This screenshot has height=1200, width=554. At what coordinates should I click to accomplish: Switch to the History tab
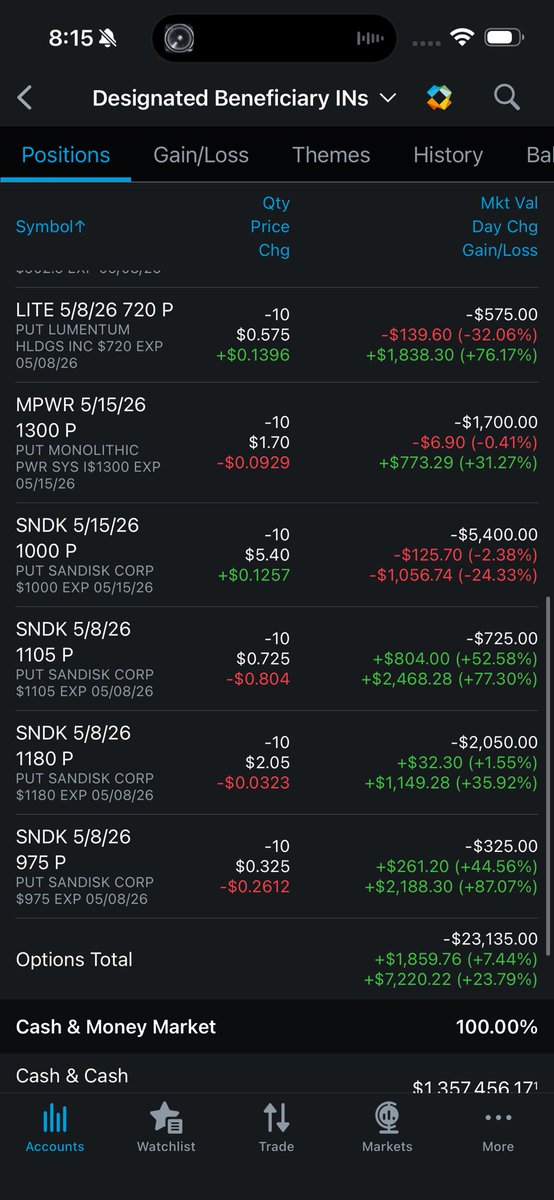448,155
